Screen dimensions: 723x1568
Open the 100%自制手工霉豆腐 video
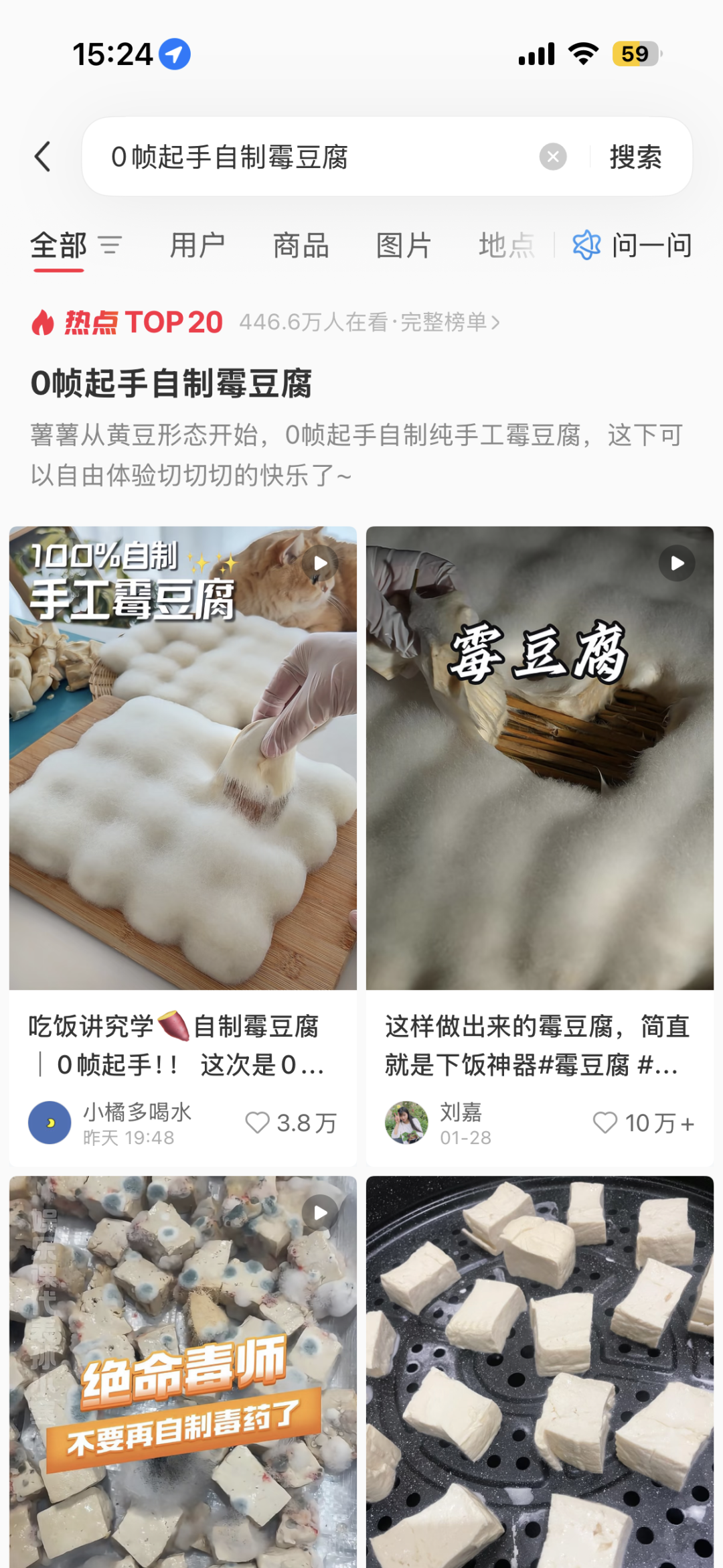tap(183, 758)
